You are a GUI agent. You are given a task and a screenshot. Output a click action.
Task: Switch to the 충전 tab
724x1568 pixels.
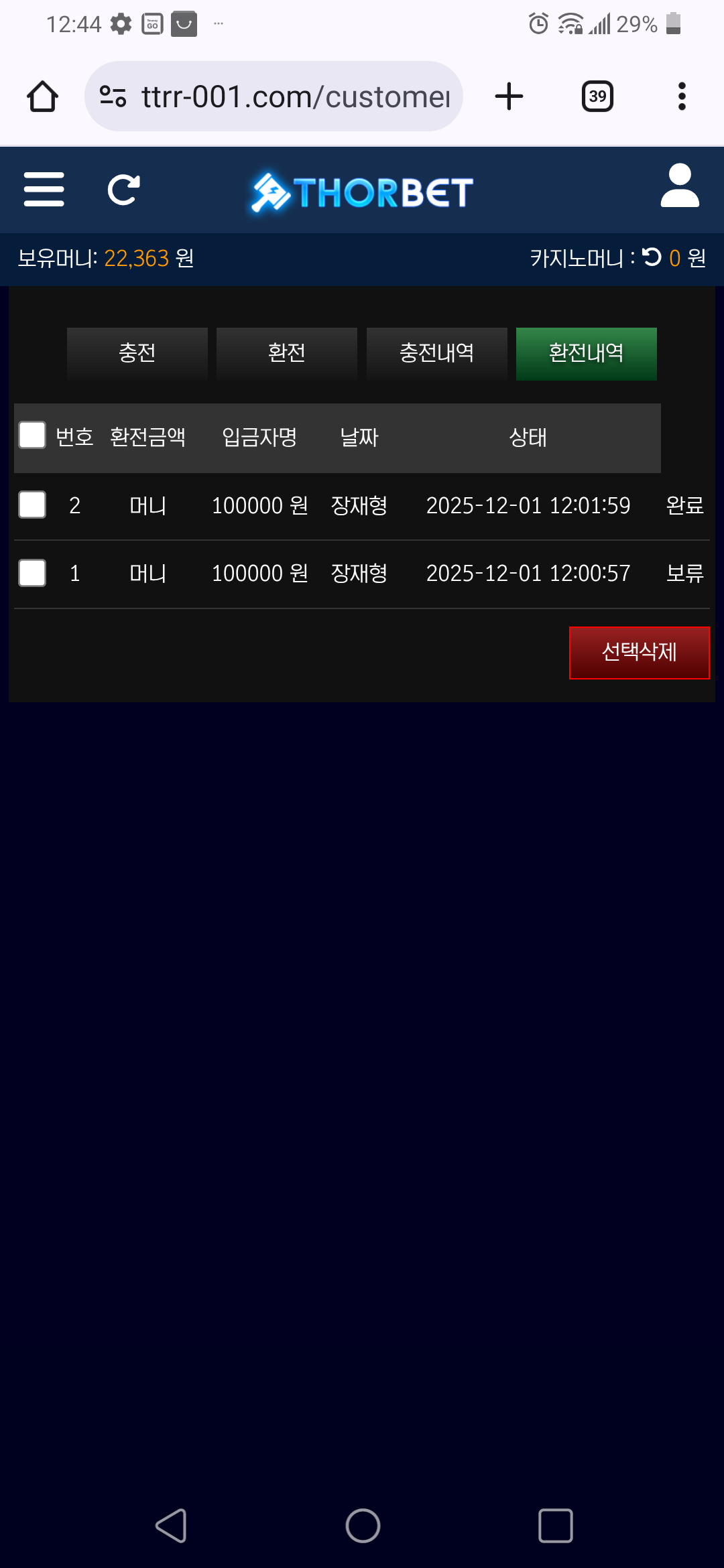pos(137,353)
